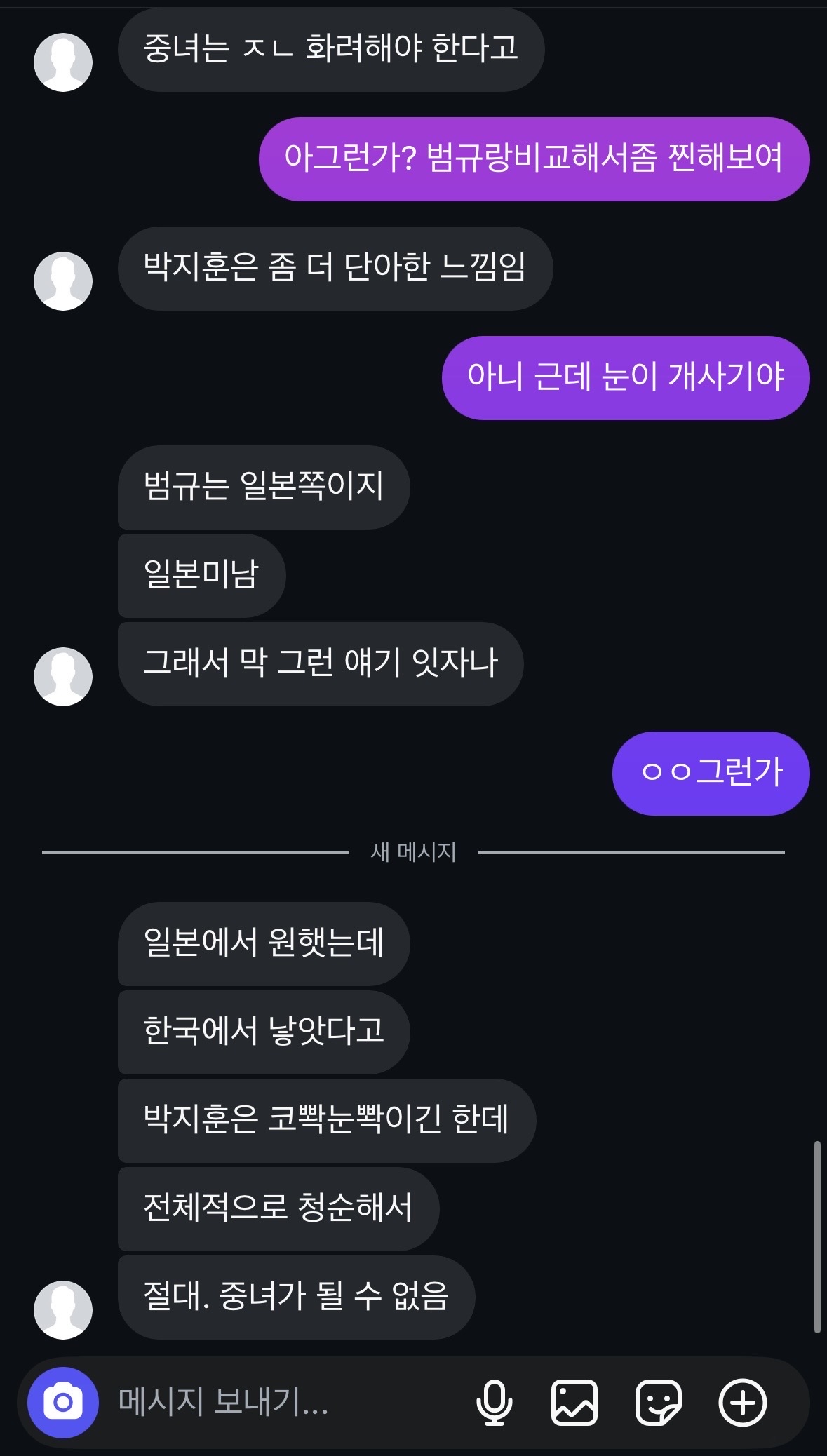Record a voice message with the microphone
The width and height of the screenshot is (827, 1456).
pyautogui.click(x=494, y=1403)
